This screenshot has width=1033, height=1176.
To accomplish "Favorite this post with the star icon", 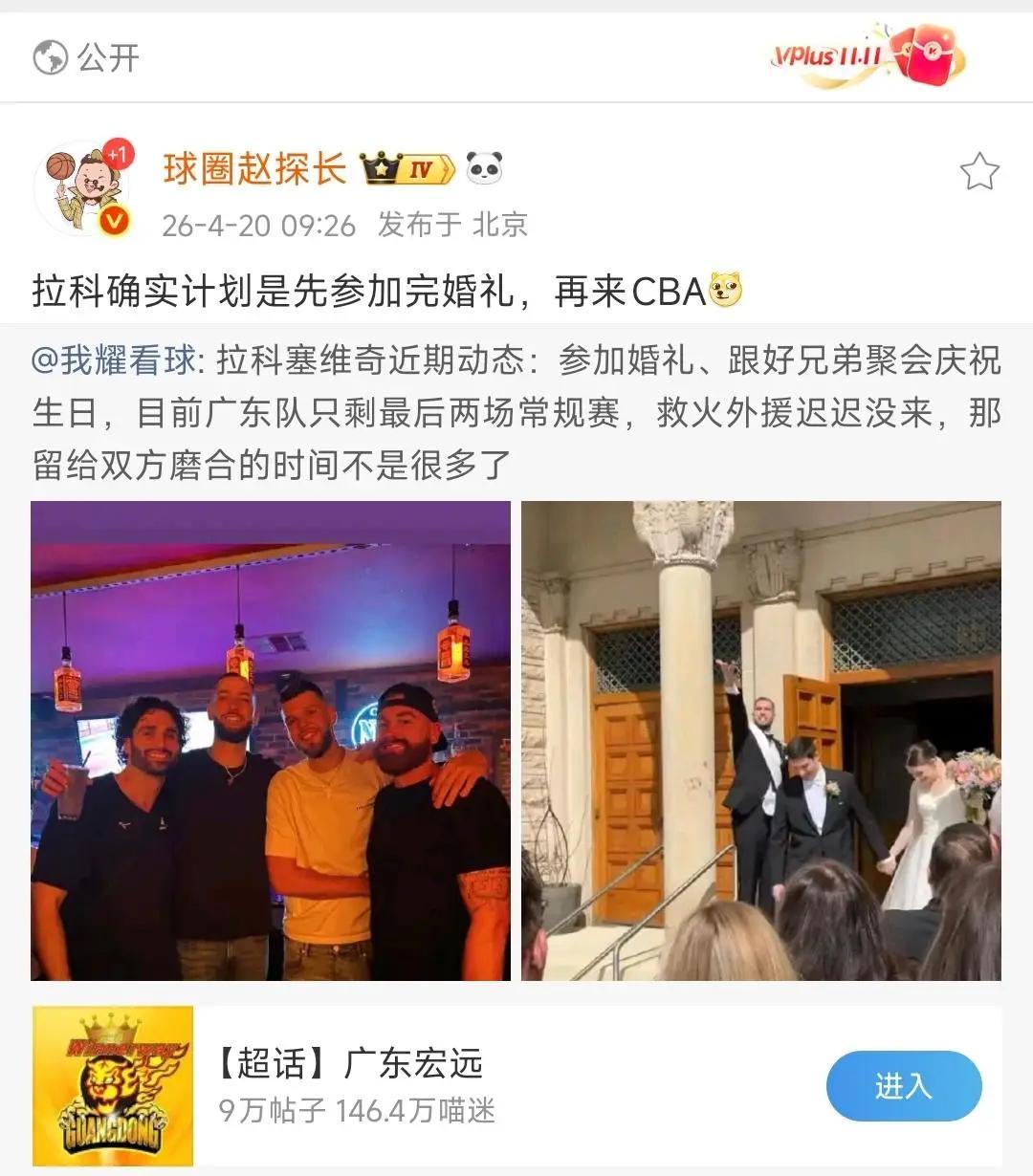I will coord(978,173).
